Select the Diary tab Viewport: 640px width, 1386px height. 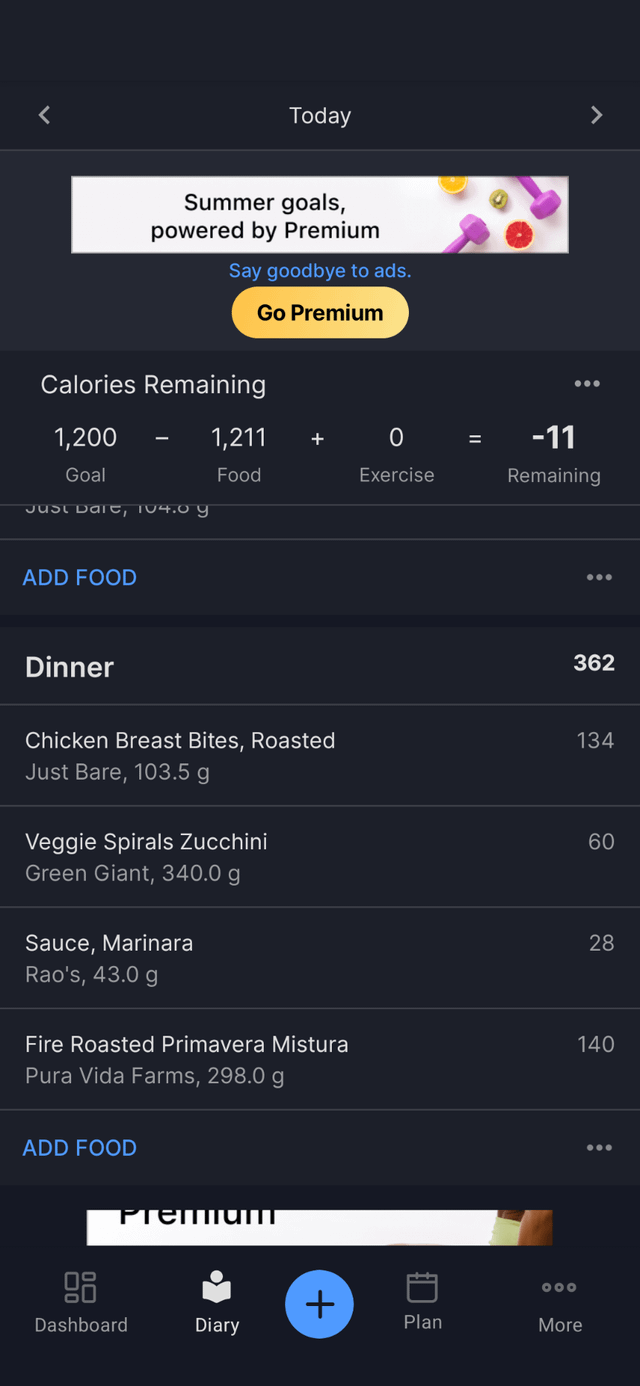pos(217,1303)
